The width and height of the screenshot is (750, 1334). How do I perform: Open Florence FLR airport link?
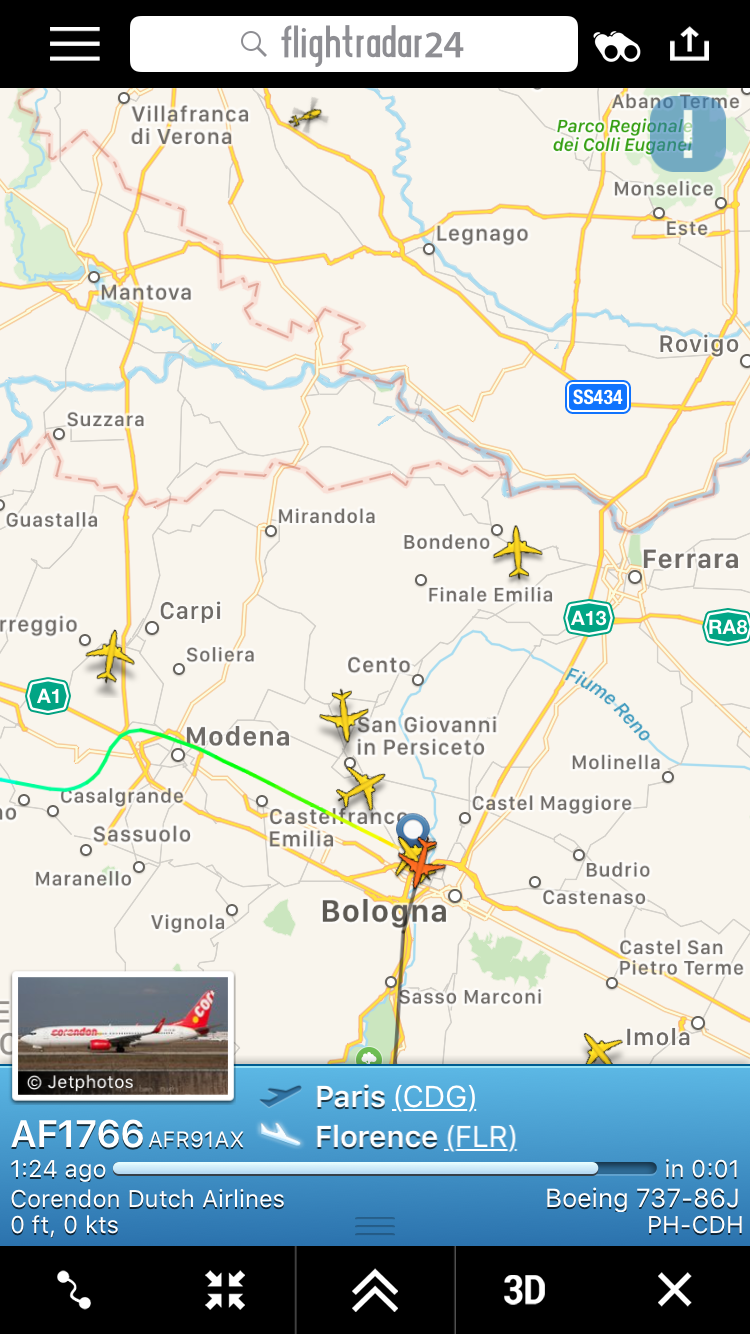[481, 1137]
